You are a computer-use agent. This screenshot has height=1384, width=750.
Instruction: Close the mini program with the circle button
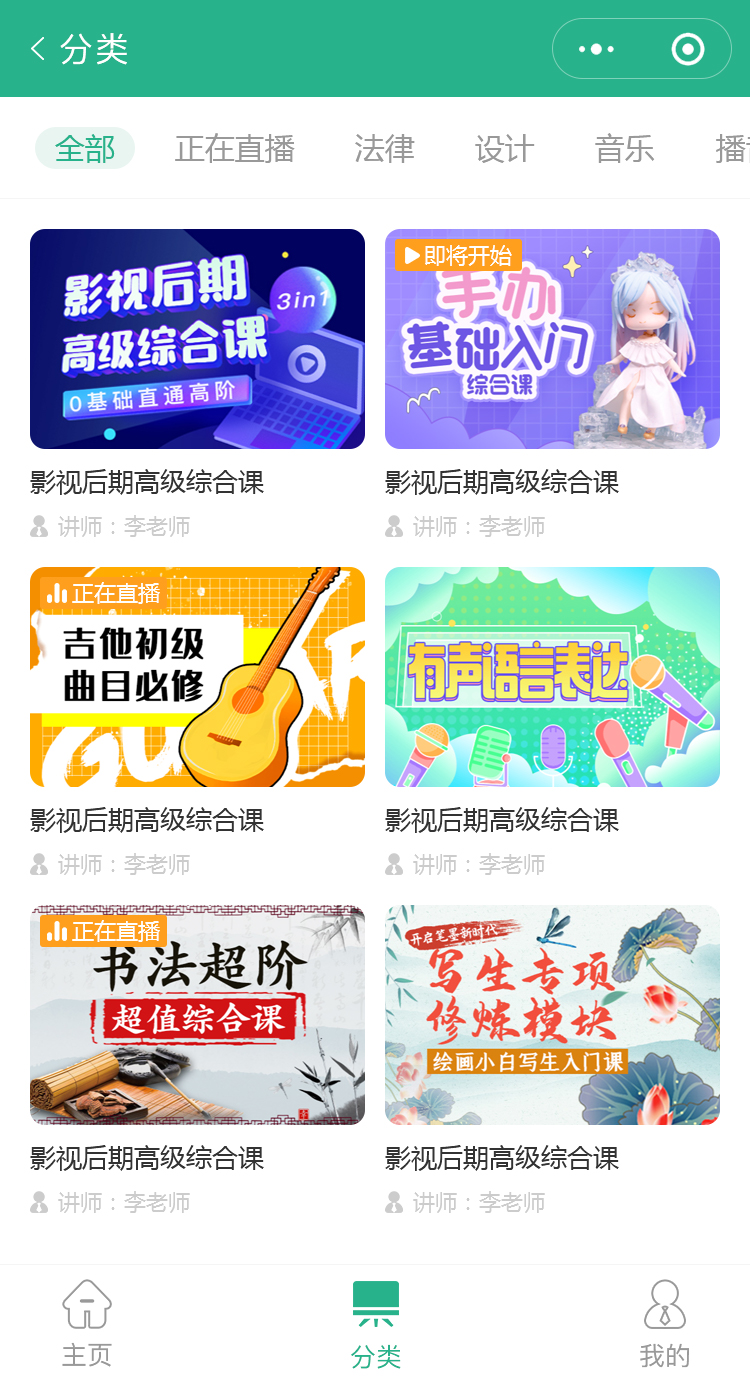pos(688,49)
